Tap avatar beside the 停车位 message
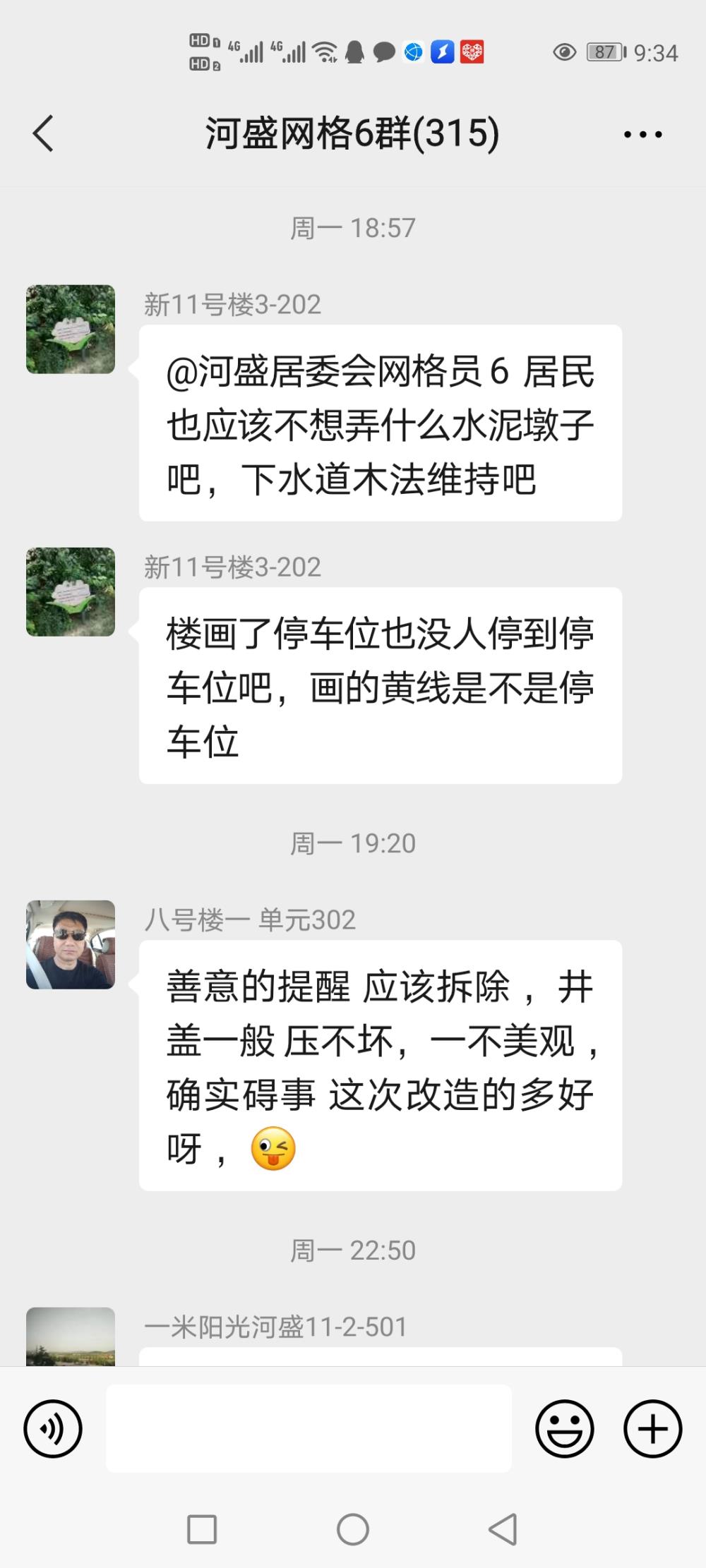The image size is (706, 1568). (71, 592)
